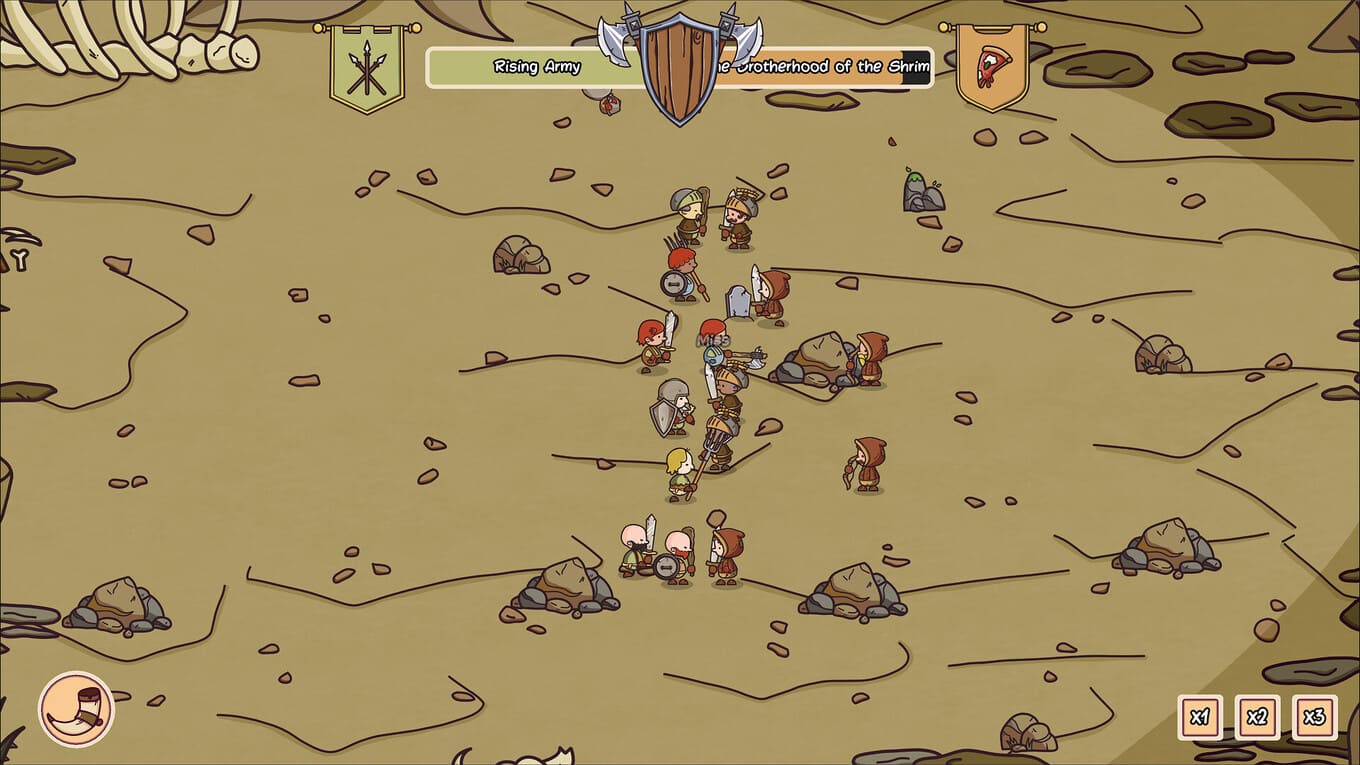Set battle speed to x3
Image resolution: width=1360 pixels, height=765 pixels.
(x=1314, y=717)
